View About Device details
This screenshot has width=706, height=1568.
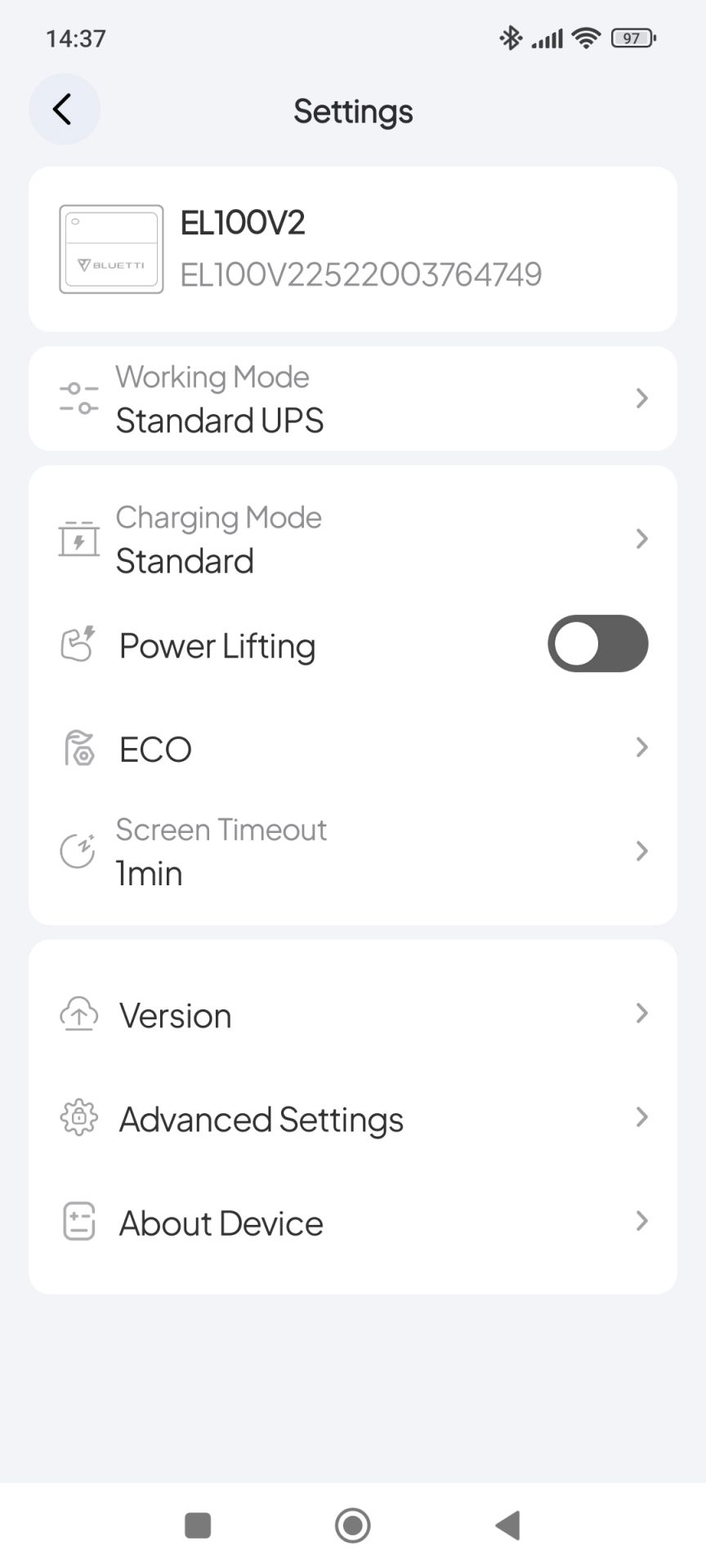(x=353, y=1223)
